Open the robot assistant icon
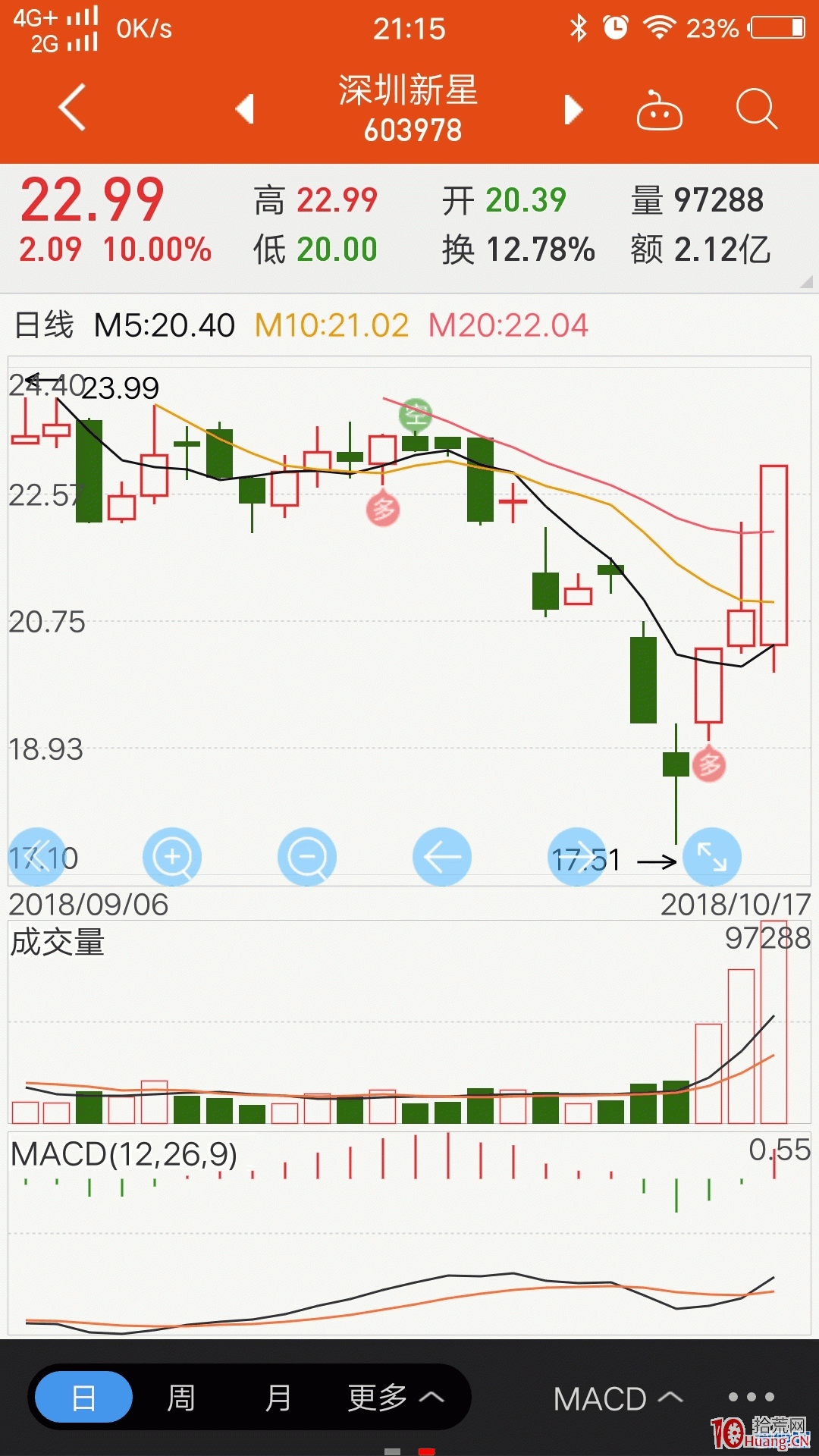Viewport: 819px width, 1456px height. pos(658,111)
